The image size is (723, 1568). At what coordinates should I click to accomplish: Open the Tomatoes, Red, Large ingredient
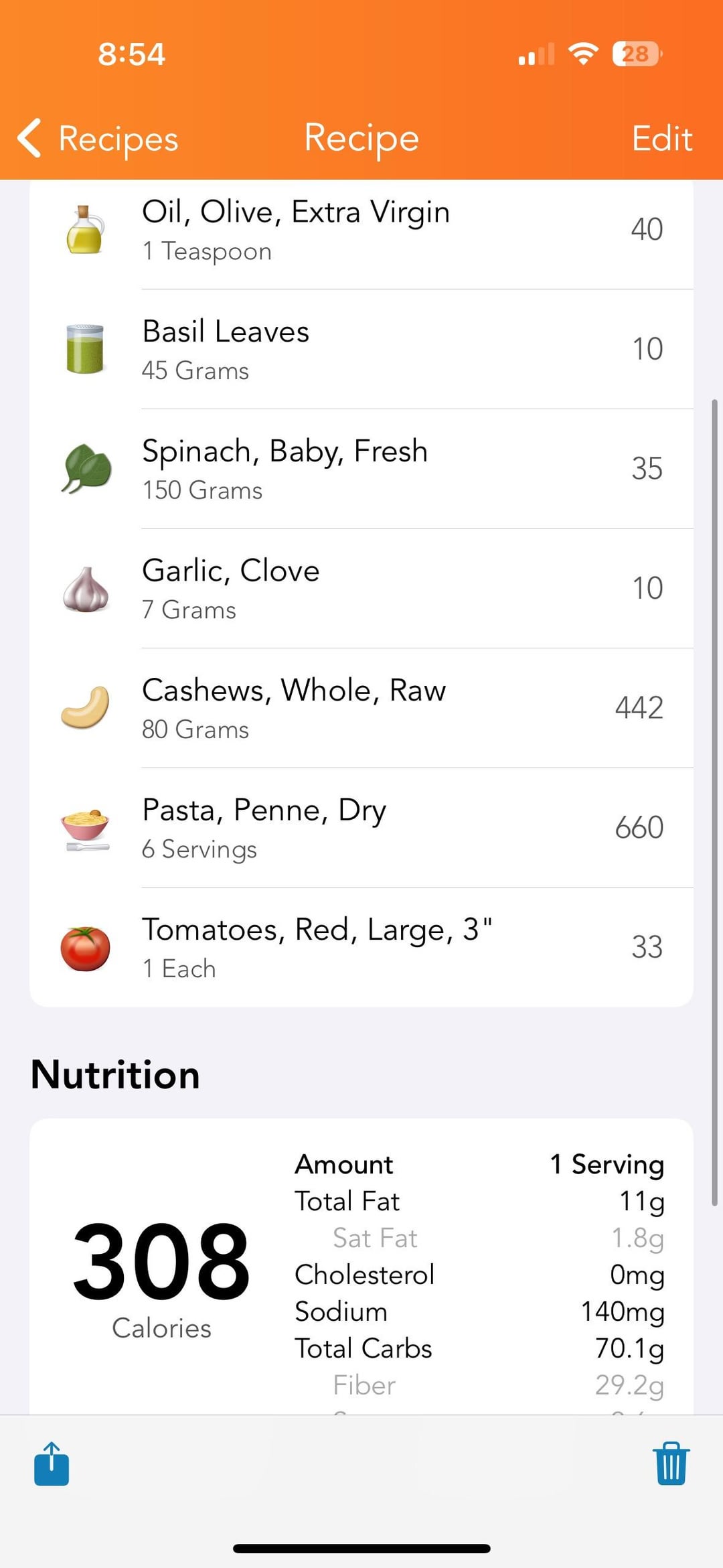coord(361,947)
